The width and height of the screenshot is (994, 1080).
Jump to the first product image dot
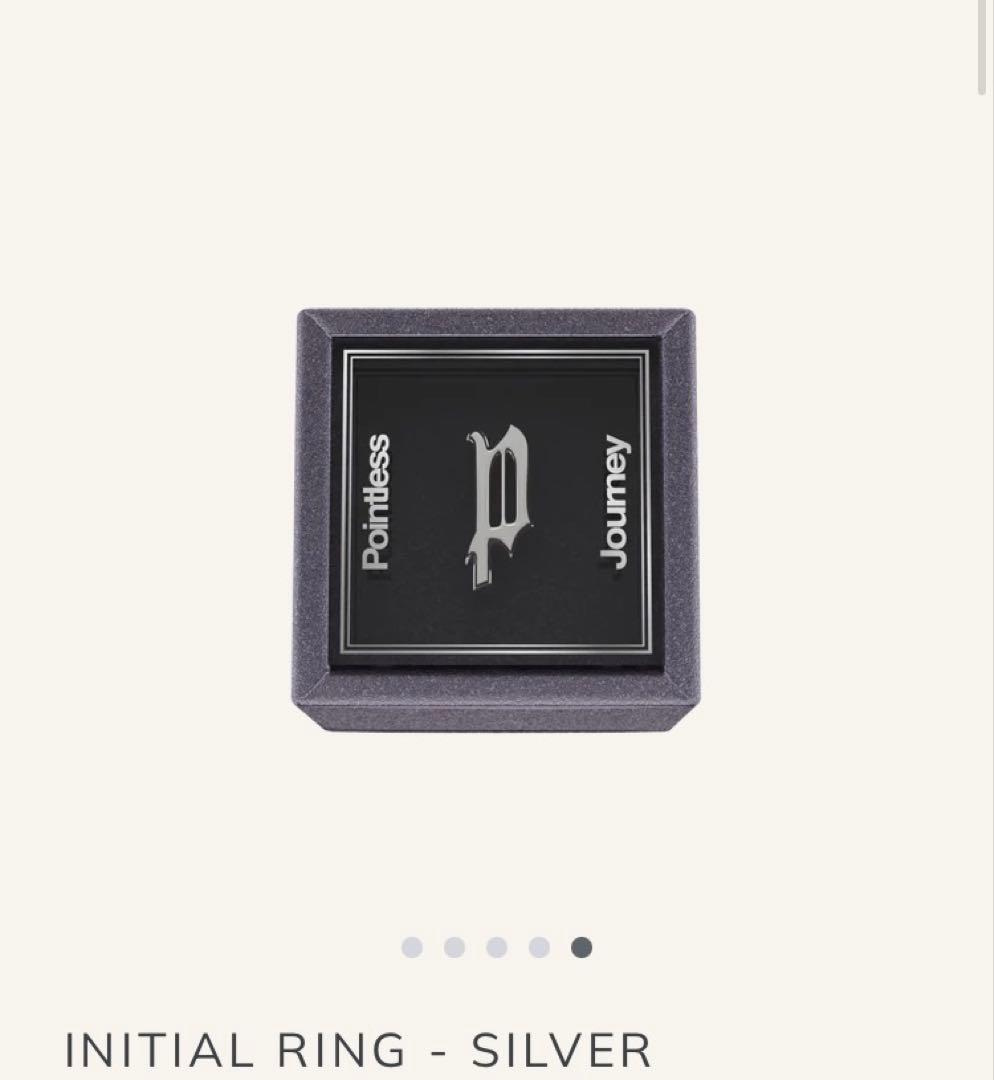coord(412,947)
